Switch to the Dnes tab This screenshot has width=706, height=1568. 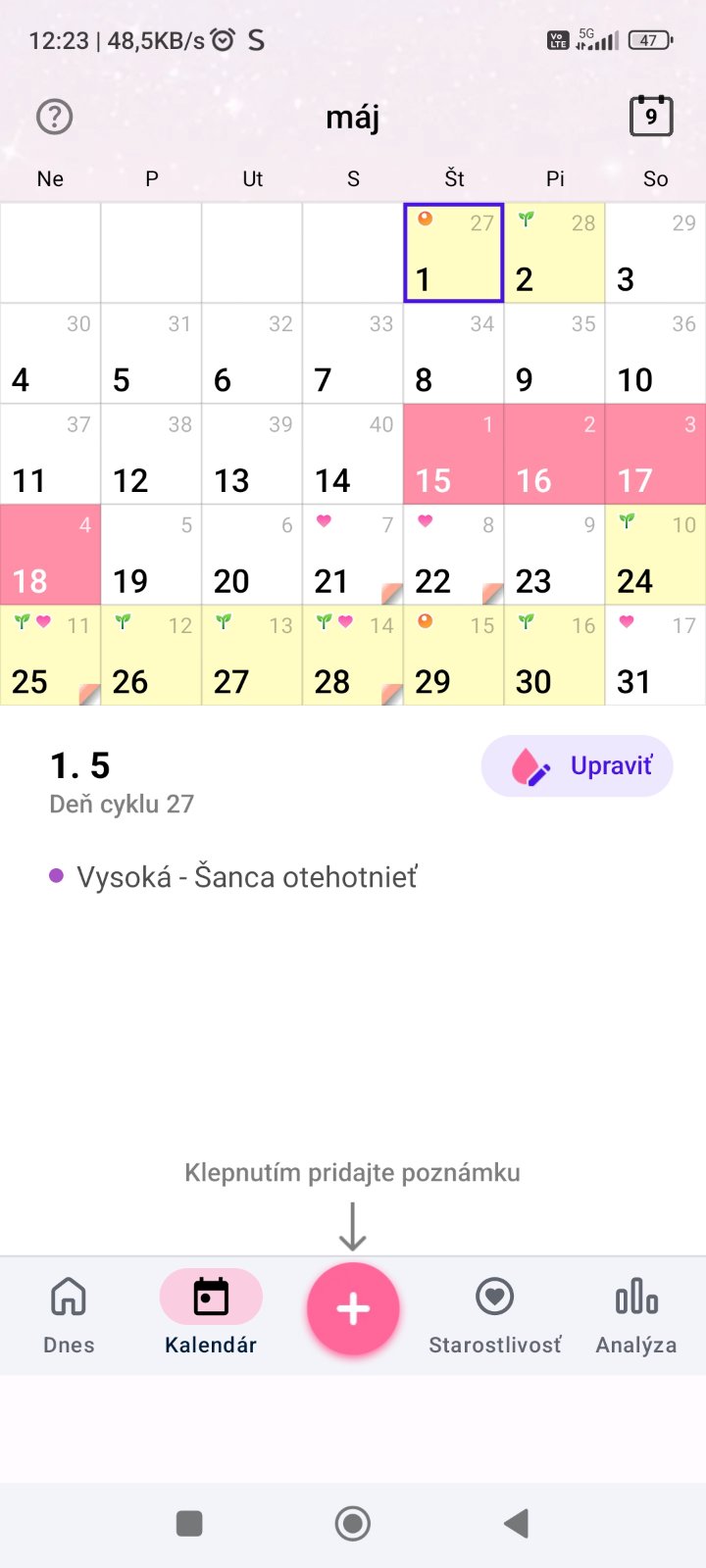[x=69, y=1315]
